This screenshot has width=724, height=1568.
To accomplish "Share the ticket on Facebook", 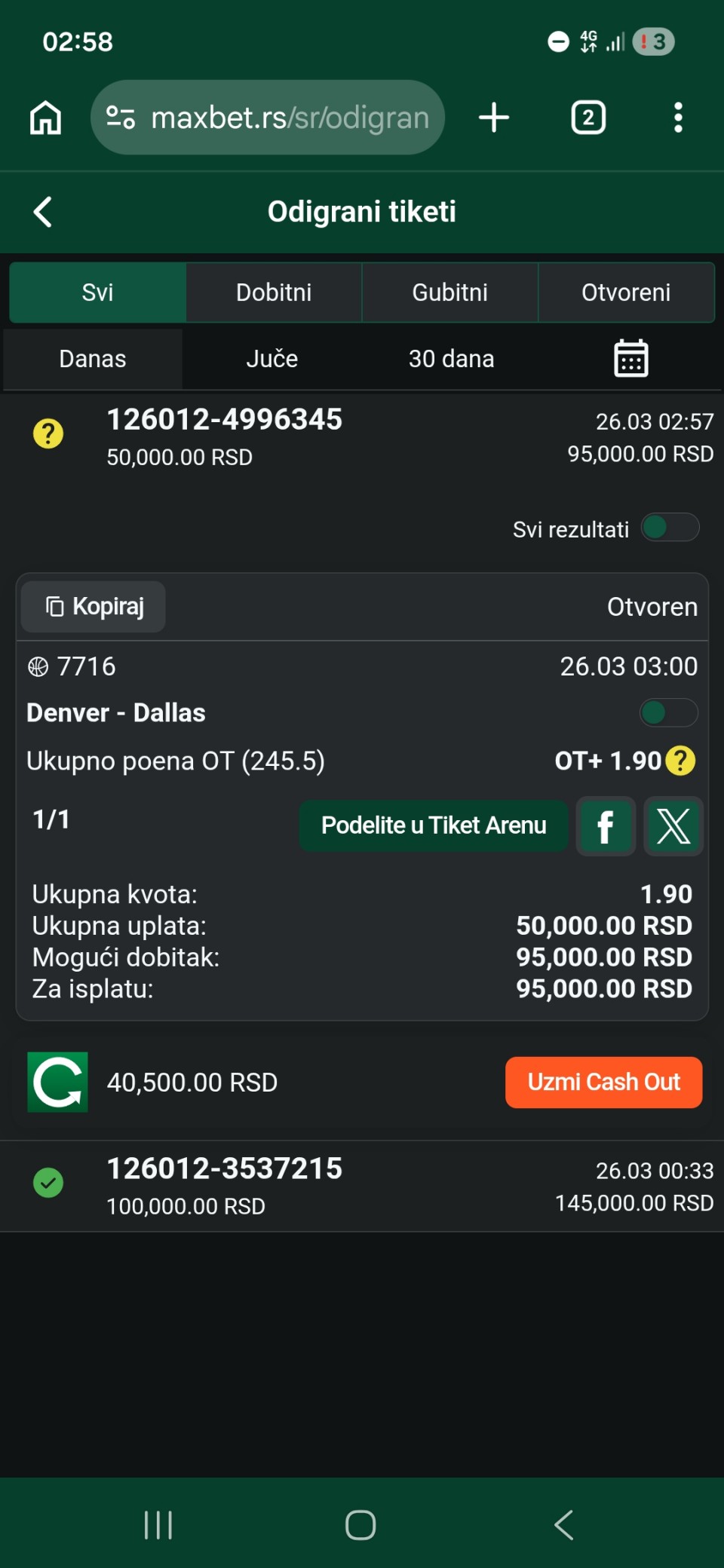I will click(605, 826).
